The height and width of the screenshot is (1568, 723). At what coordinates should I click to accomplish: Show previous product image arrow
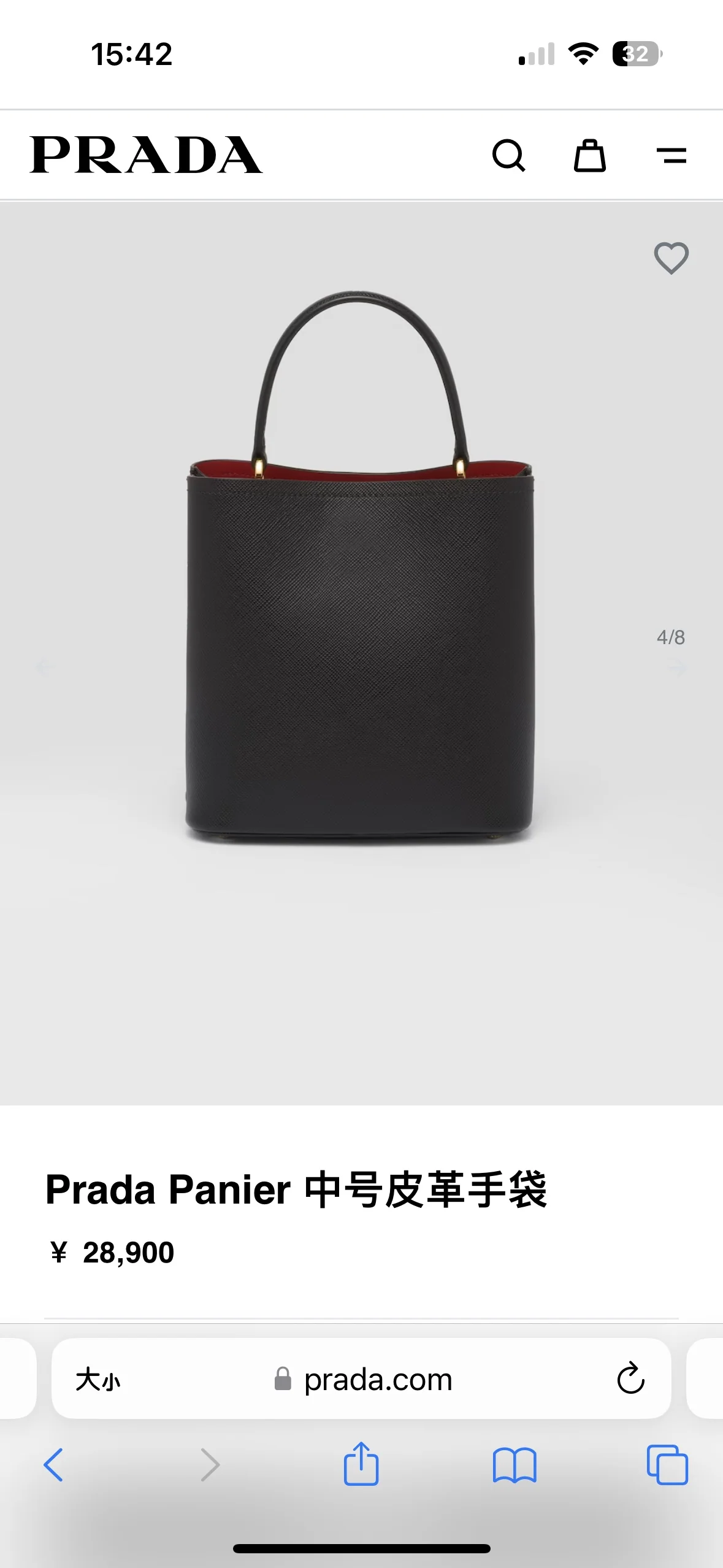point(45,666)
